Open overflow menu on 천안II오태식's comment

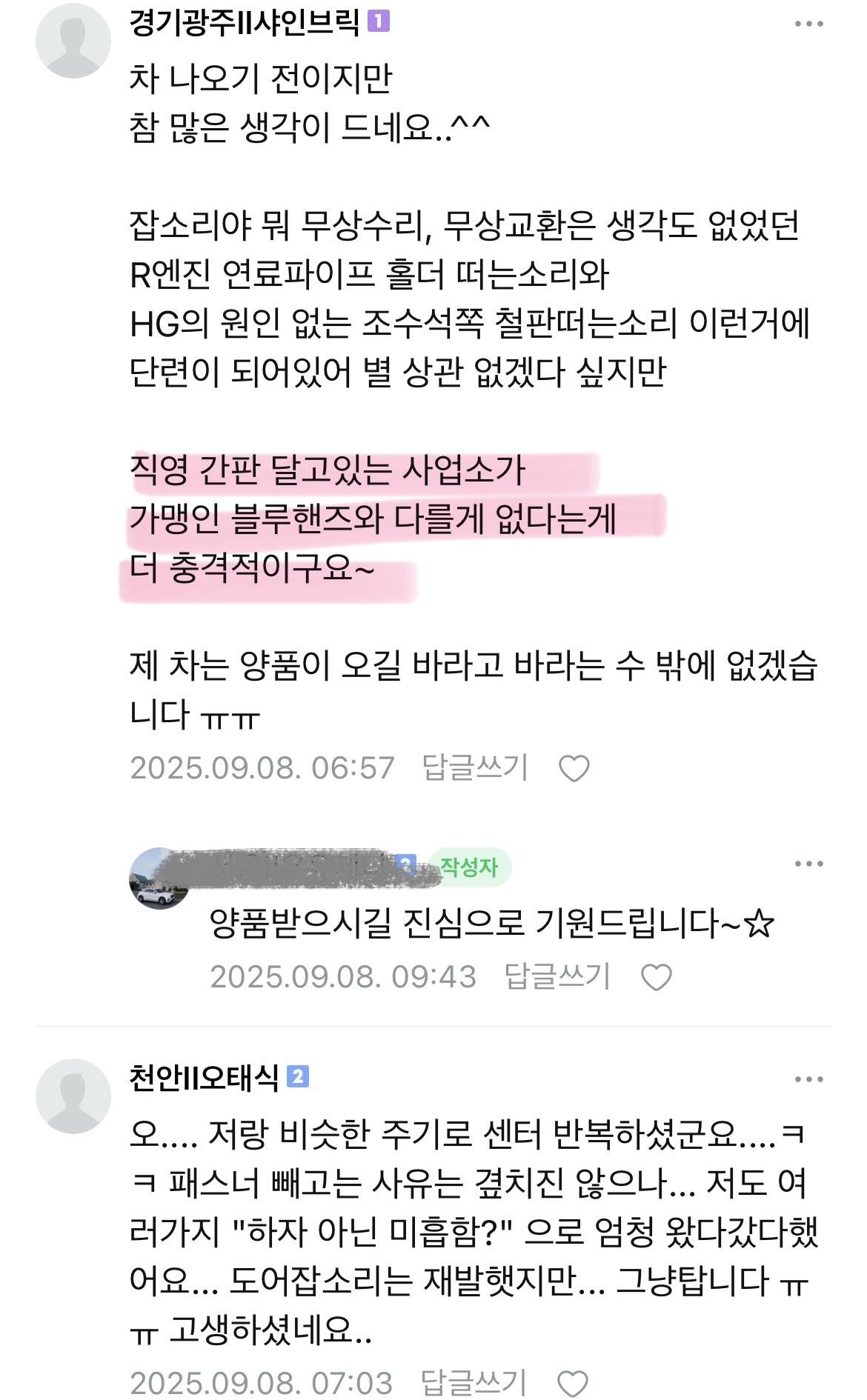coord(808,1079)
